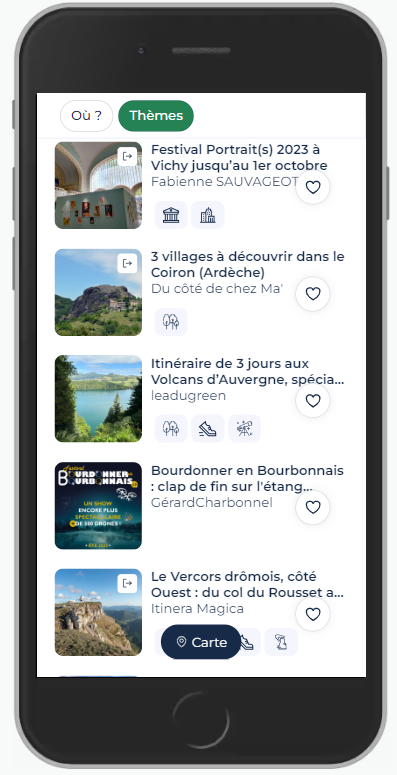Tap the external link icon on the Coiron villages image
Screen dimensions: 397x775
[128, 263]
